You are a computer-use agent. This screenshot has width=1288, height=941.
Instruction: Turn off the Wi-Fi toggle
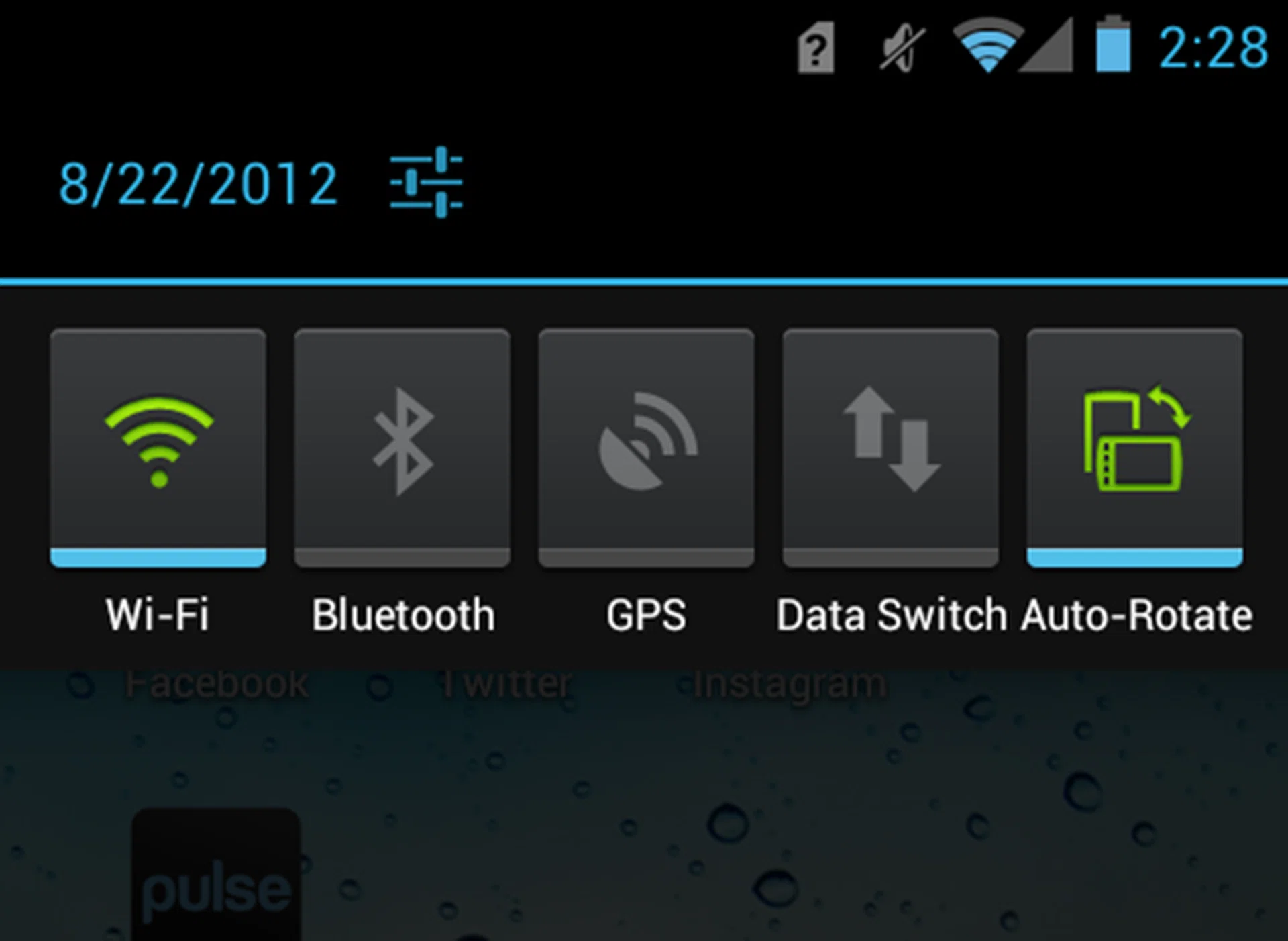pos(158,446)
